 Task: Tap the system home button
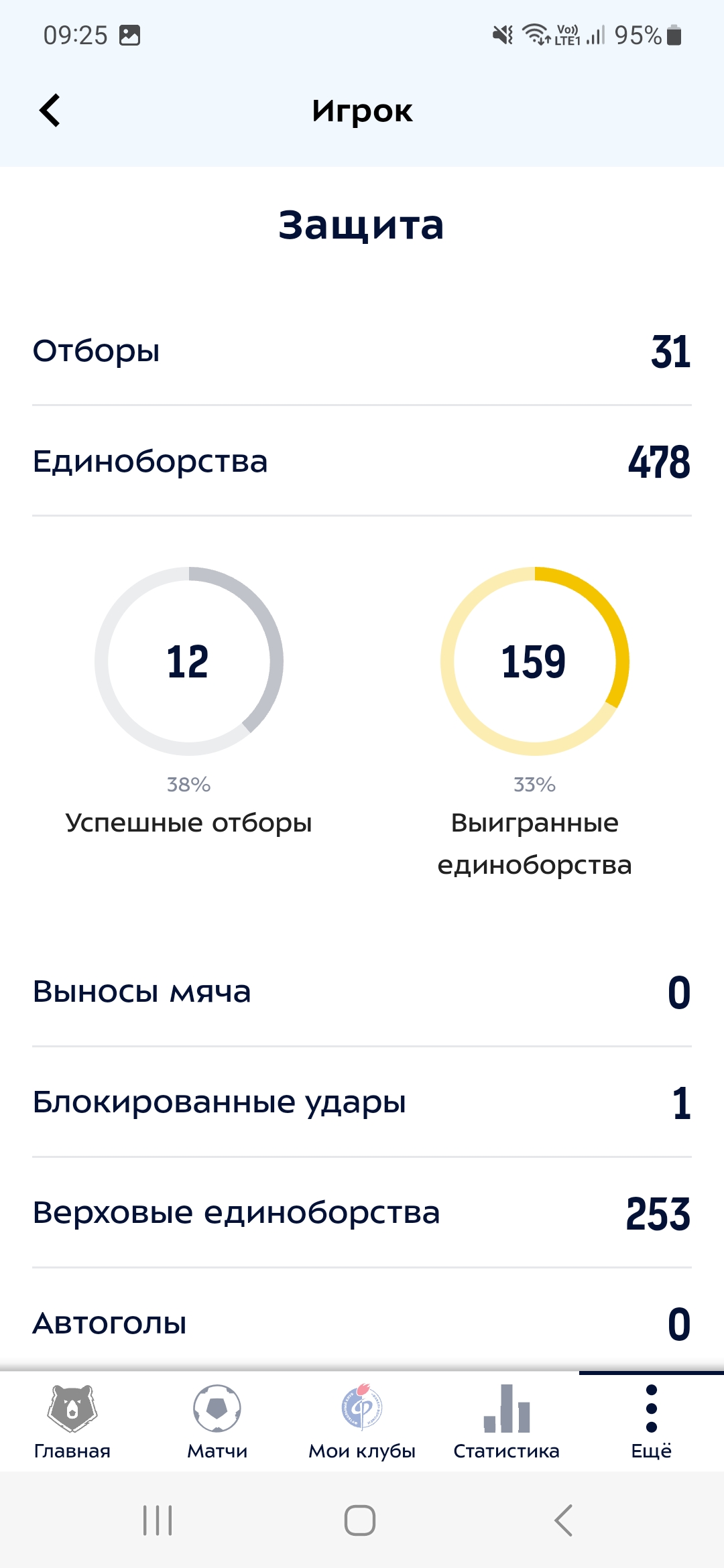click(360, 1520)
